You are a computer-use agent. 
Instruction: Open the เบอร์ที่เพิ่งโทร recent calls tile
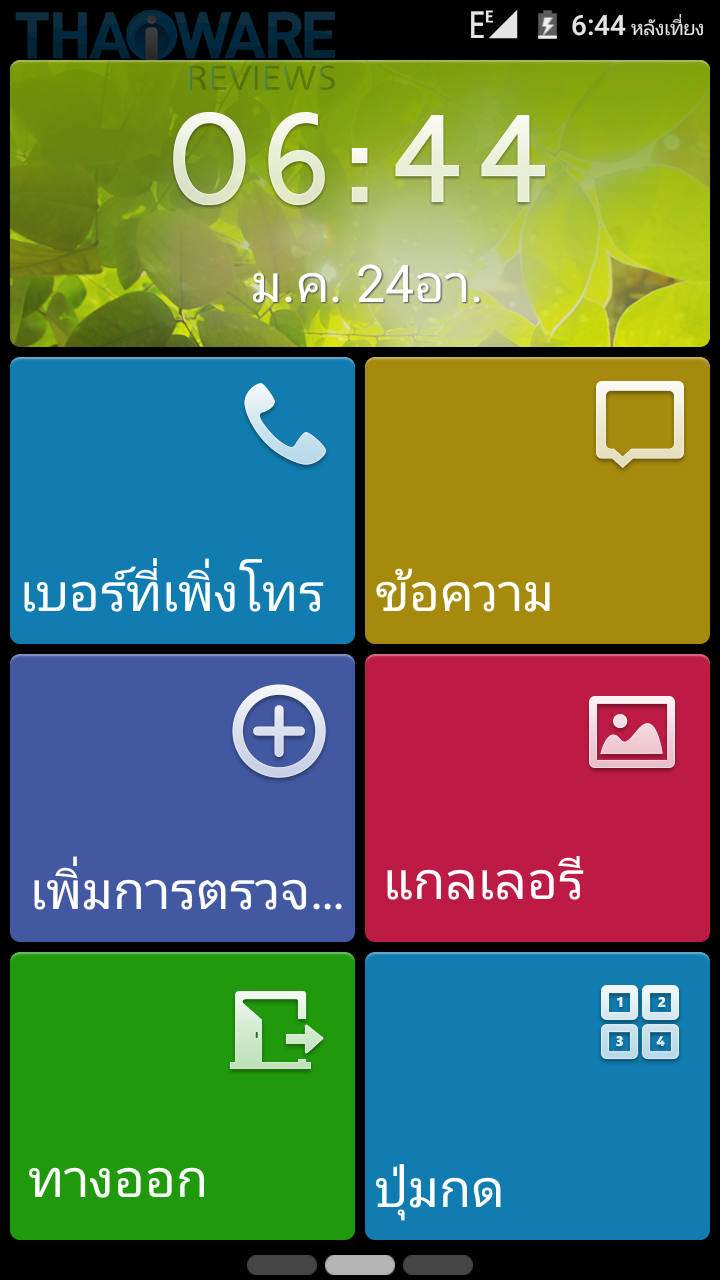click(x=182, y=500)
